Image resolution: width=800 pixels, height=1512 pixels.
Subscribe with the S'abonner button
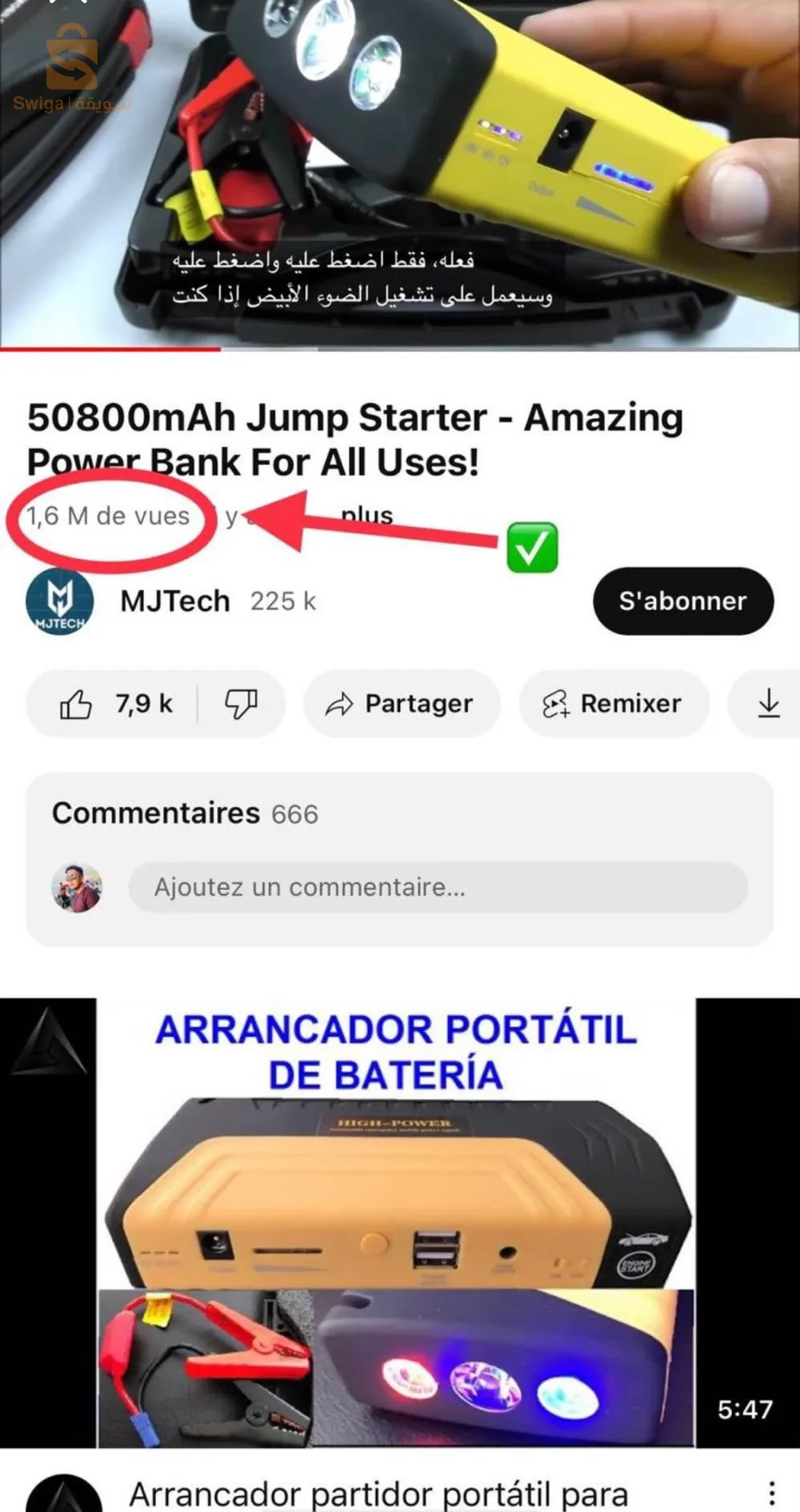tap(682, 601)
